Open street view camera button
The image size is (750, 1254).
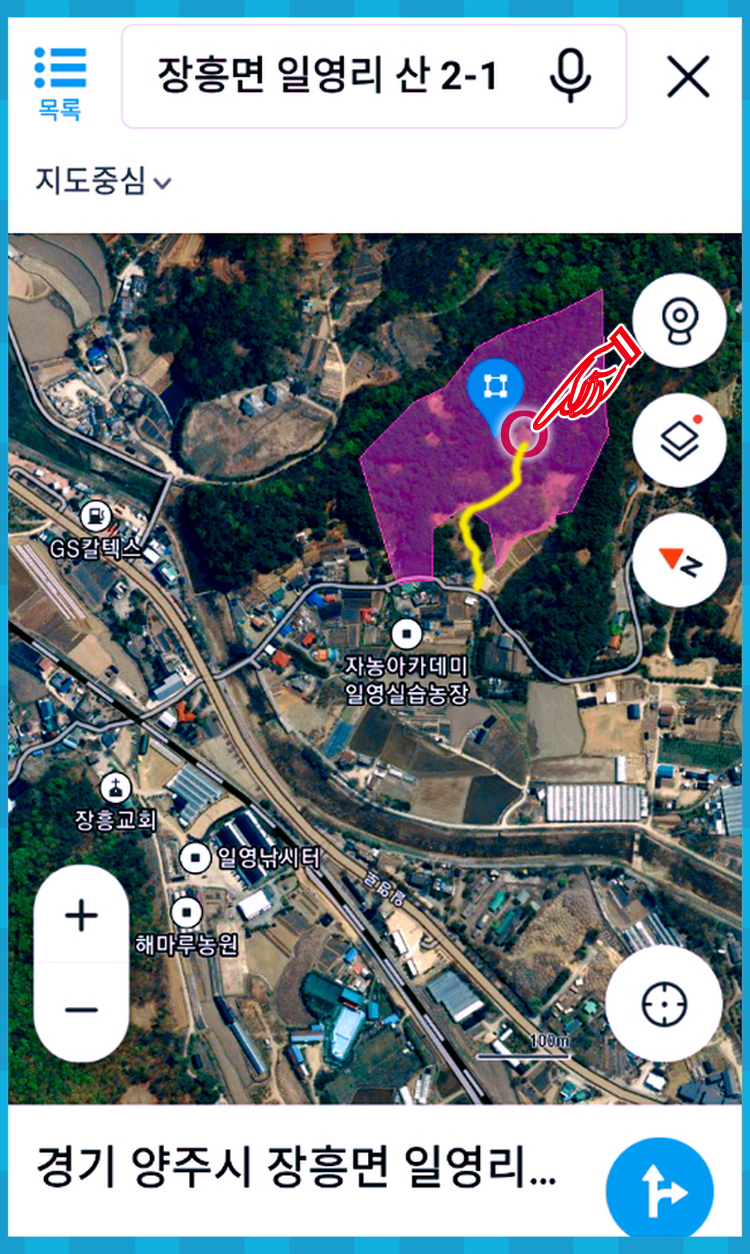(680, 320)
